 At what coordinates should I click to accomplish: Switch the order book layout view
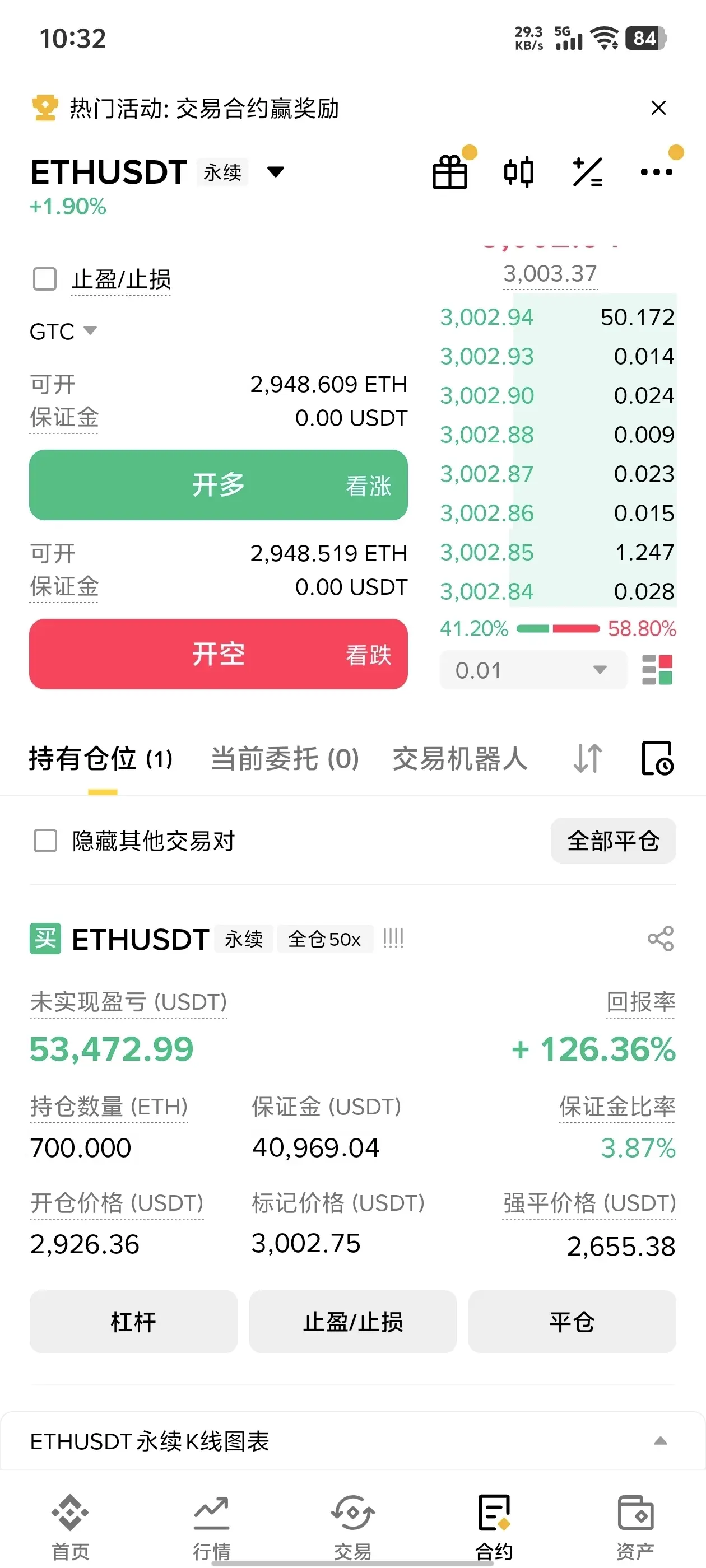(657, 670)
